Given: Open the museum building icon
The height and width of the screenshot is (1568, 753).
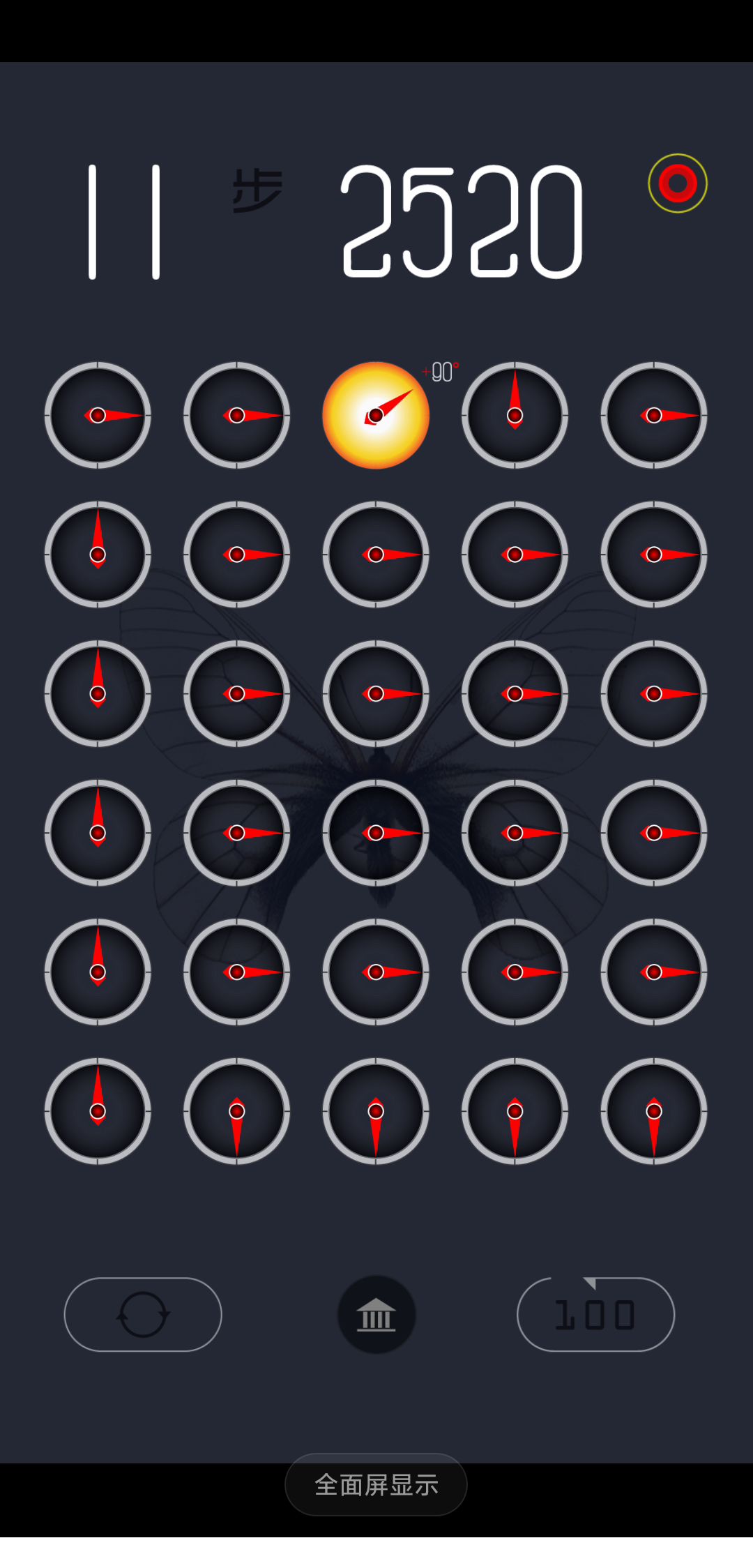Looking at the screenshot, I should click(x=376, y=1315).
